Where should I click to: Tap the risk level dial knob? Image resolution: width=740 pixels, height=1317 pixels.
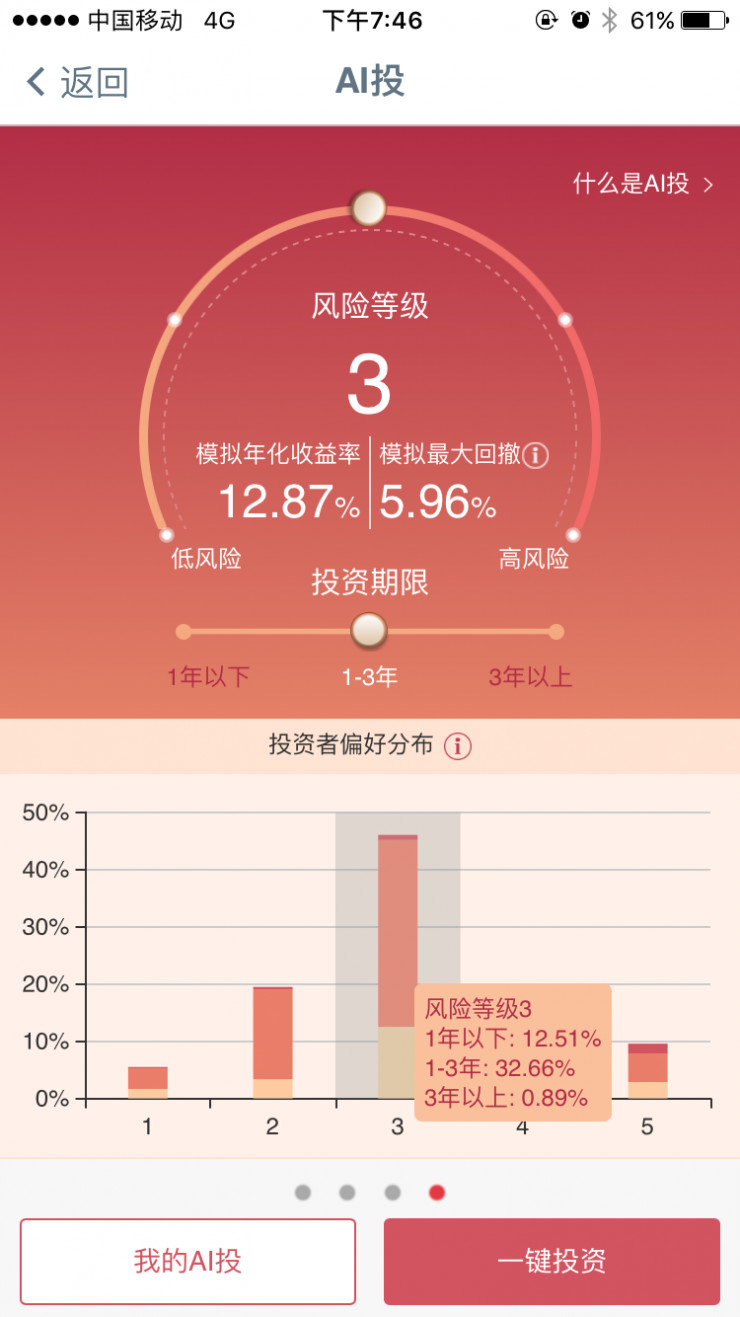coord(368,208)
